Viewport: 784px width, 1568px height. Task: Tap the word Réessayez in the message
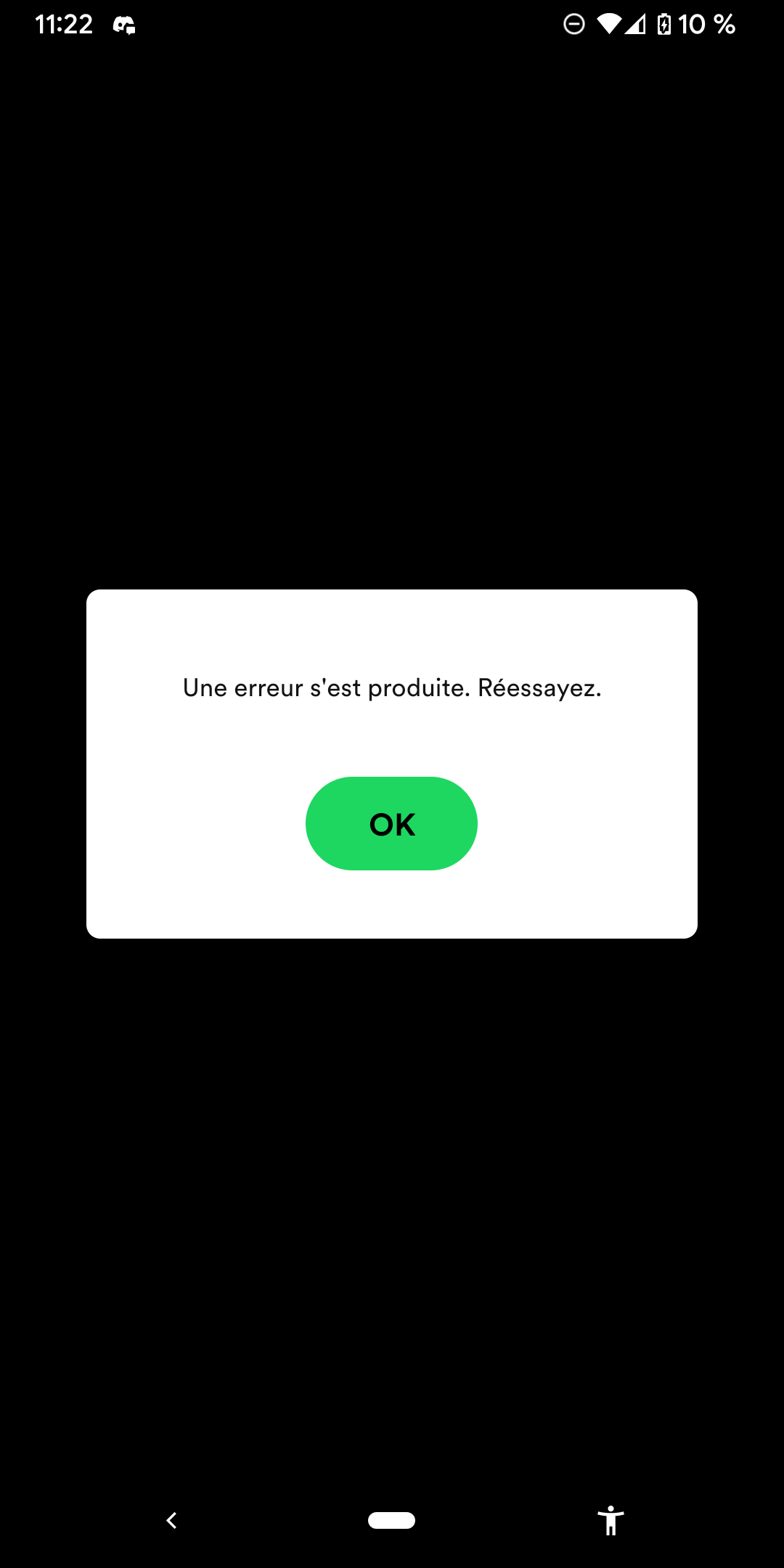539,688
